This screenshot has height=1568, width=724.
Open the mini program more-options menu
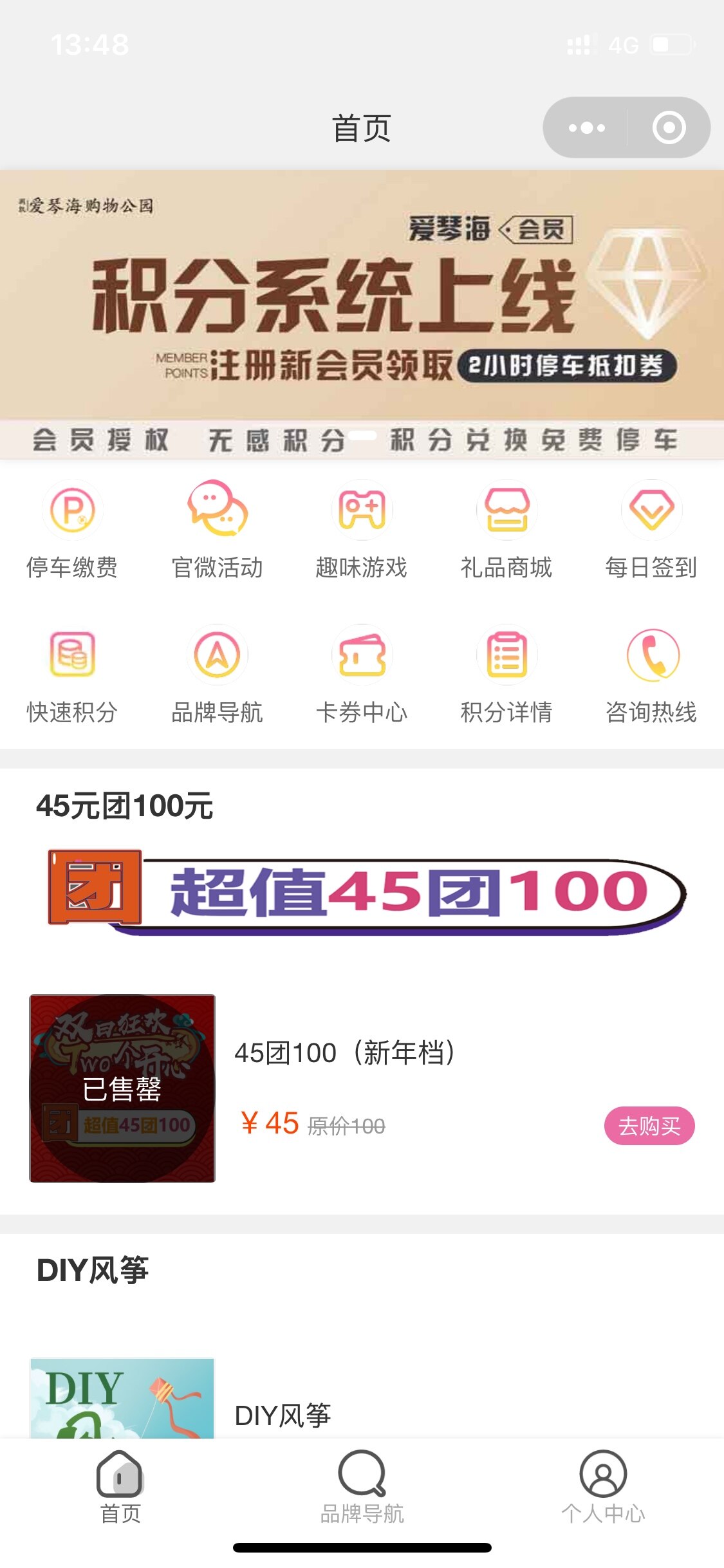click(586, 127)
